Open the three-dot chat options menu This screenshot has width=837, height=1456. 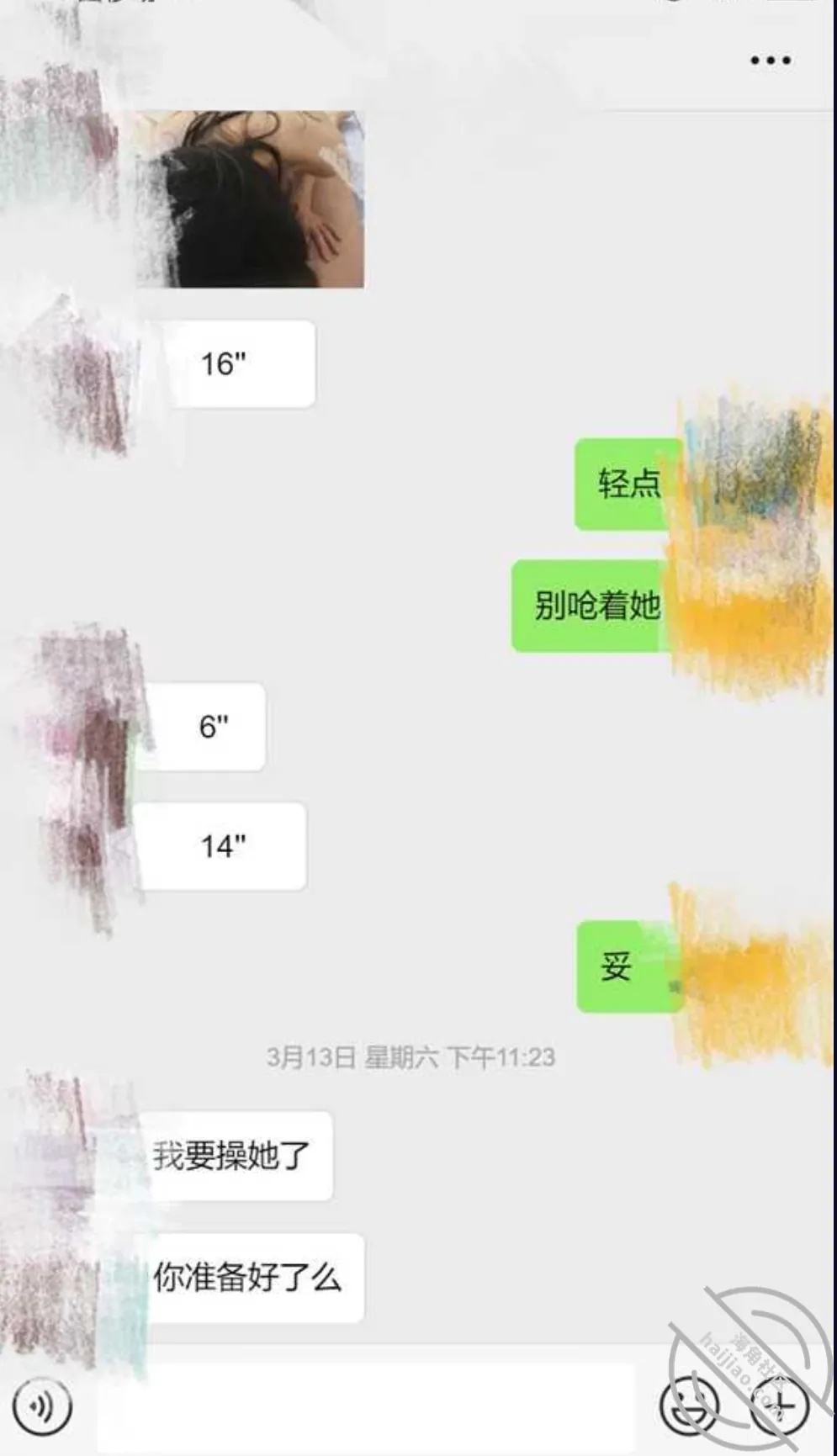coord(770,61)
